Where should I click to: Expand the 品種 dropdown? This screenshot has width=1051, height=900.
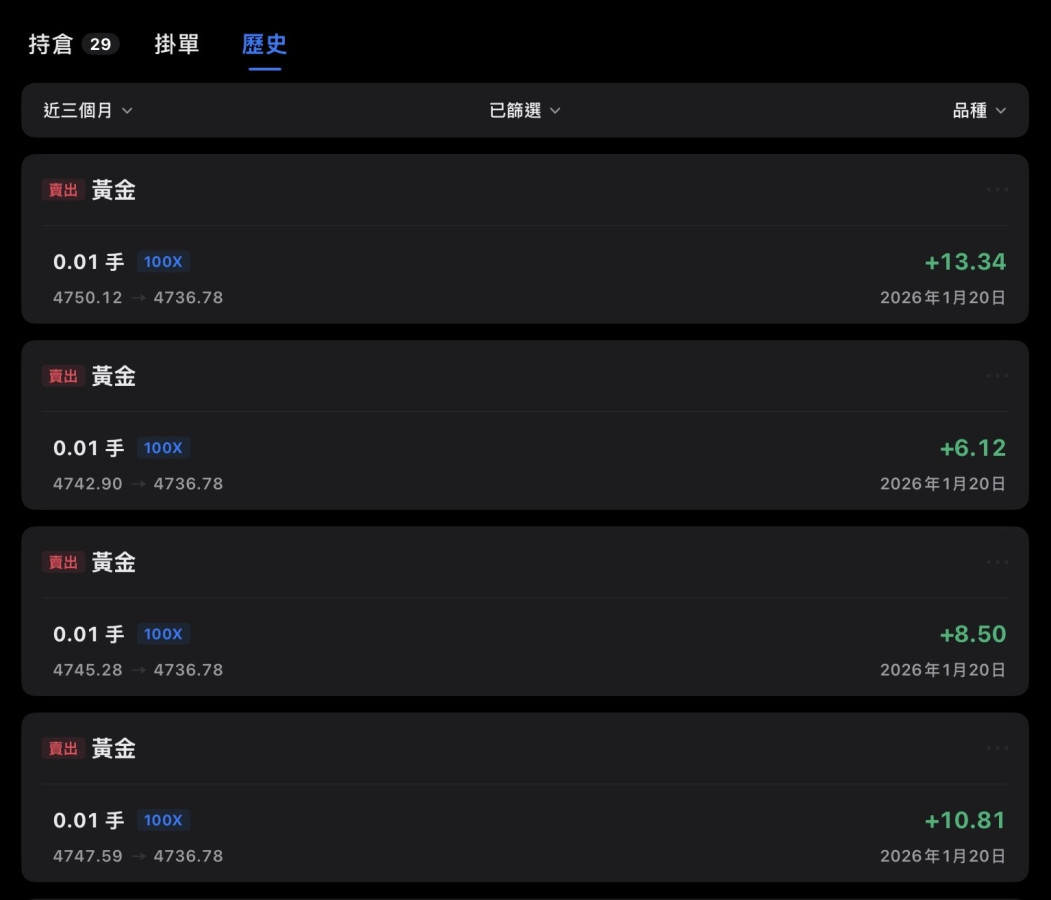(979, 110)
